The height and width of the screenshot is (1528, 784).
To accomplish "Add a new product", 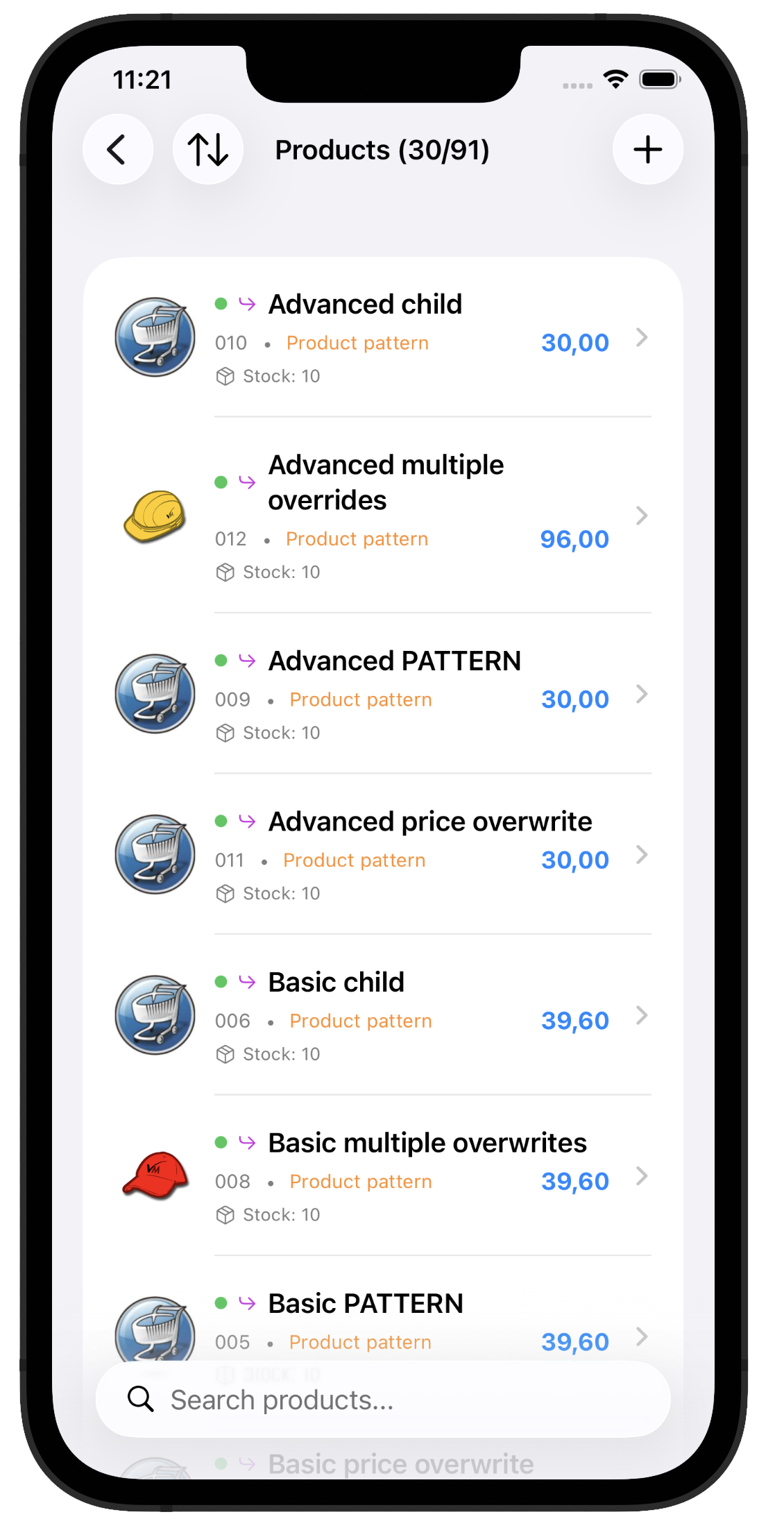I will tap(647, 149).
